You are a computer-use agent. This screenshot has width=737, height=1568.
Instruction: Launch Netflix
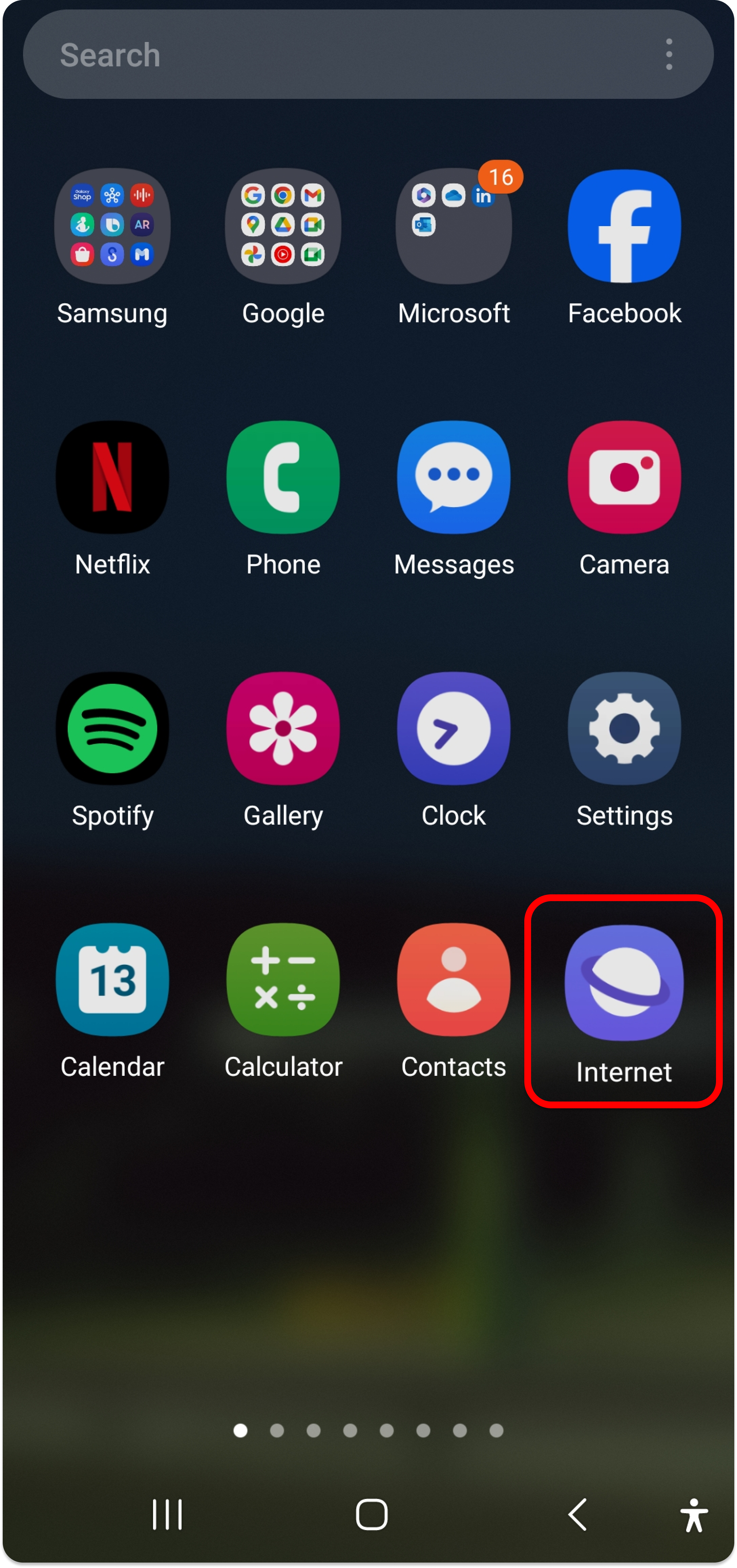tap(112, 477)
